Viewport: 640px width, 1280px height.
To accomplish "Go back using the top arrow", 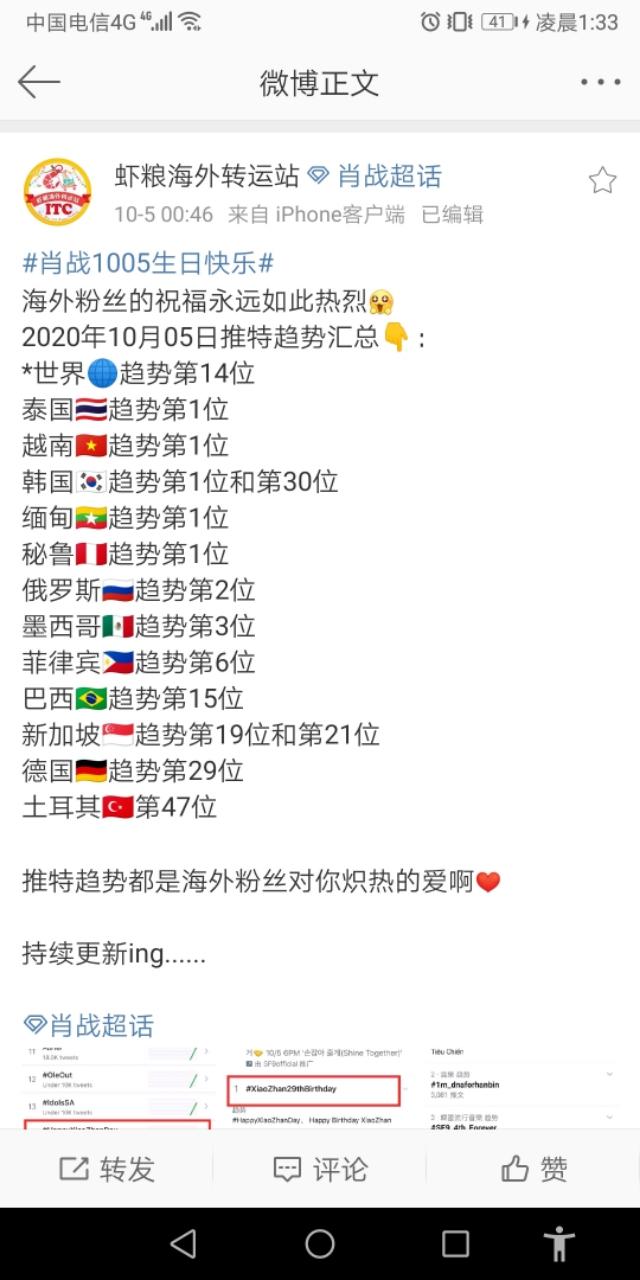I will tap(39, 82).
